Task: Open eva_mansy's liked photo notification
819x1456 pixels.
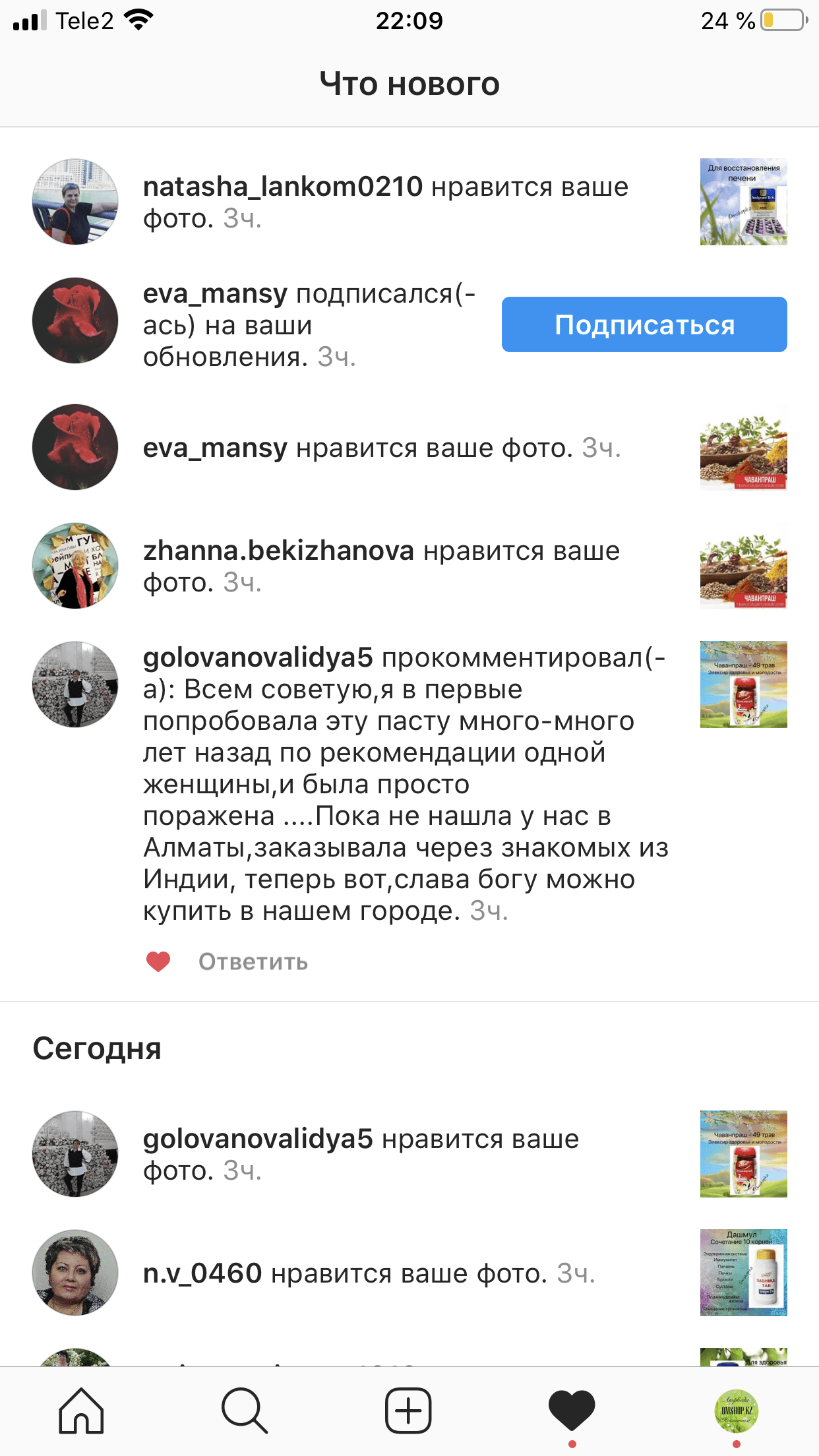Action: tap(382, 448)
